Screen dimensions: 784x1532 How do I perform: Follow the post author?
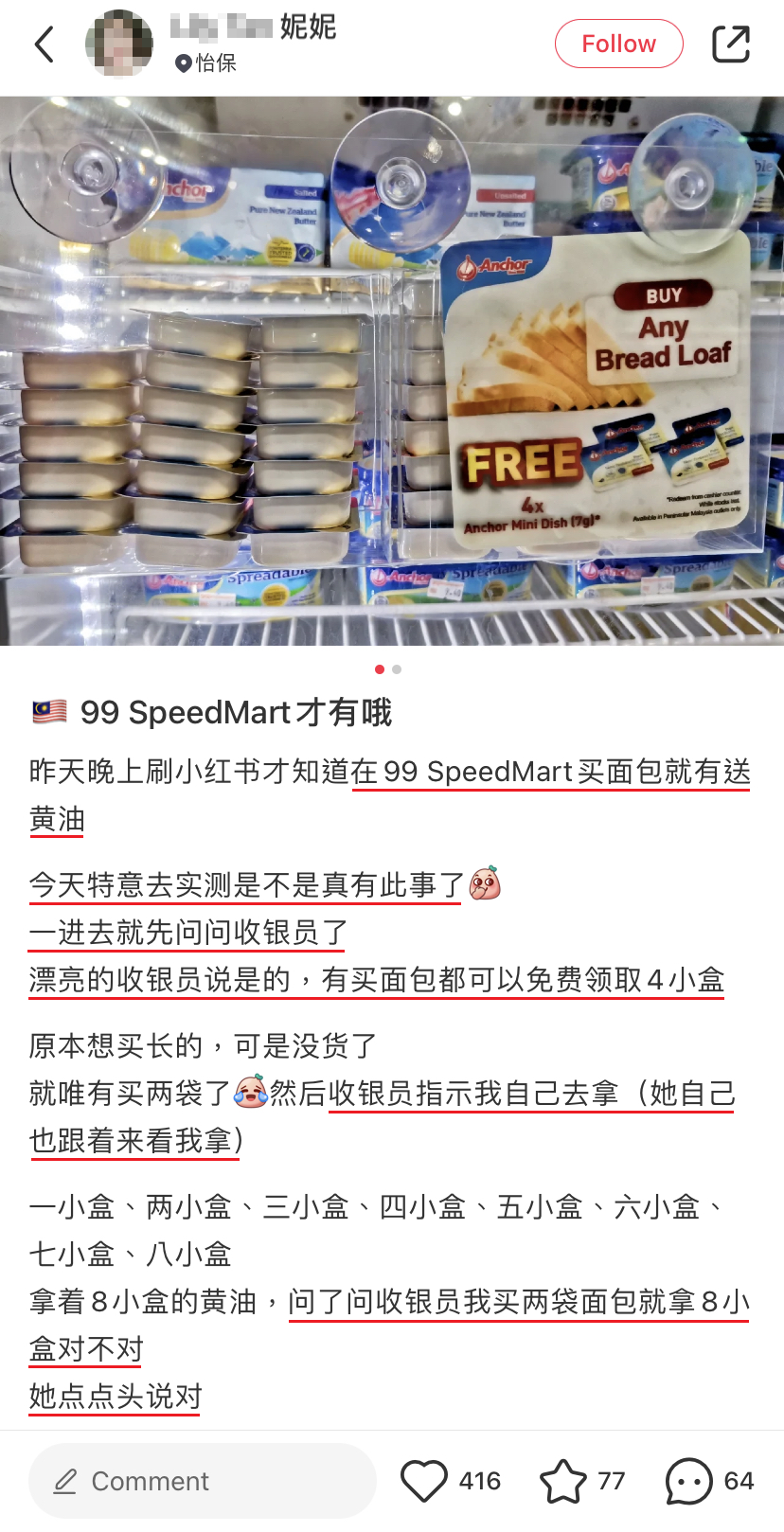[618, 44]
